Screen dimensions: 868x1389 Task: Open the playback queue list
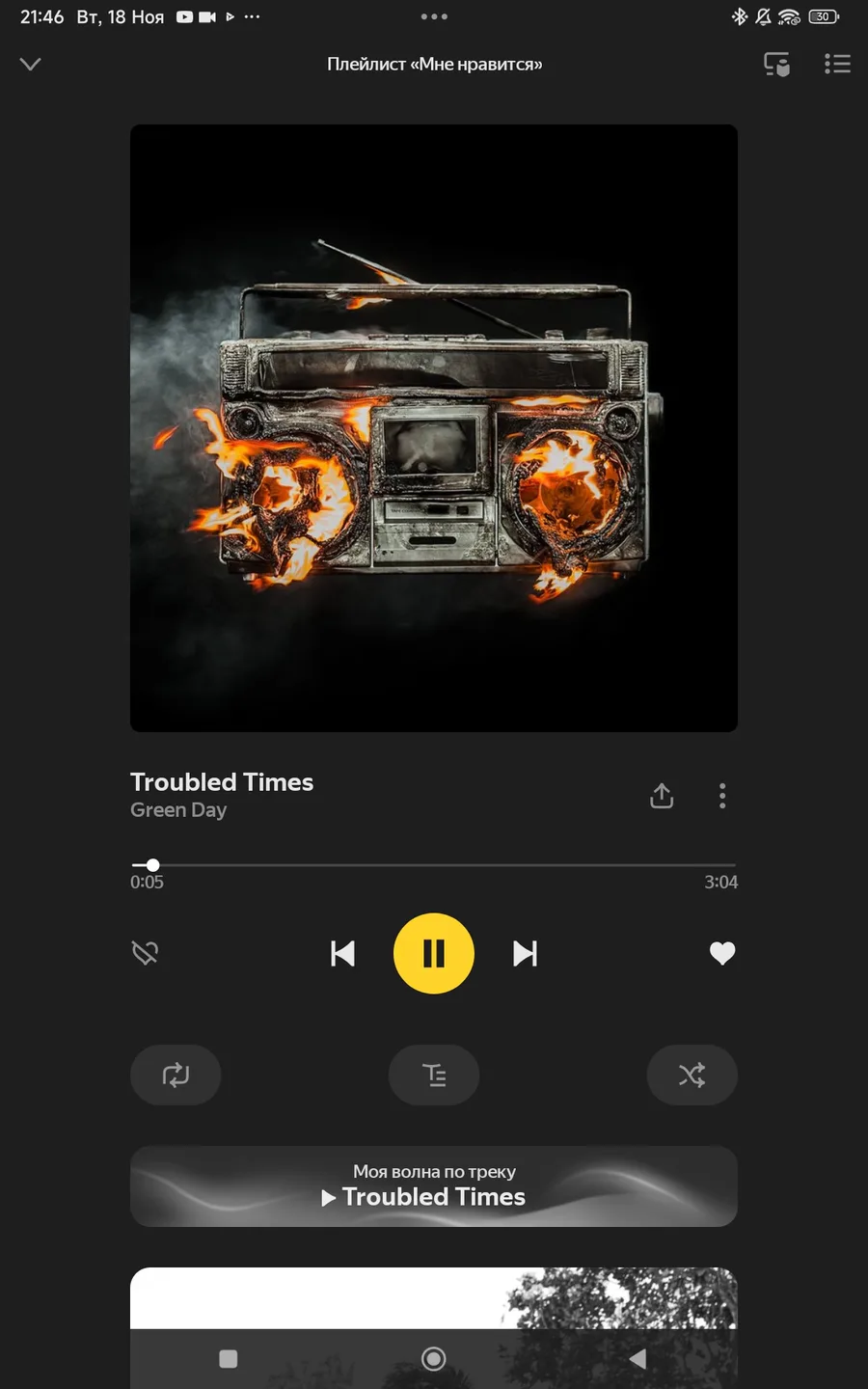coord(837,65)
